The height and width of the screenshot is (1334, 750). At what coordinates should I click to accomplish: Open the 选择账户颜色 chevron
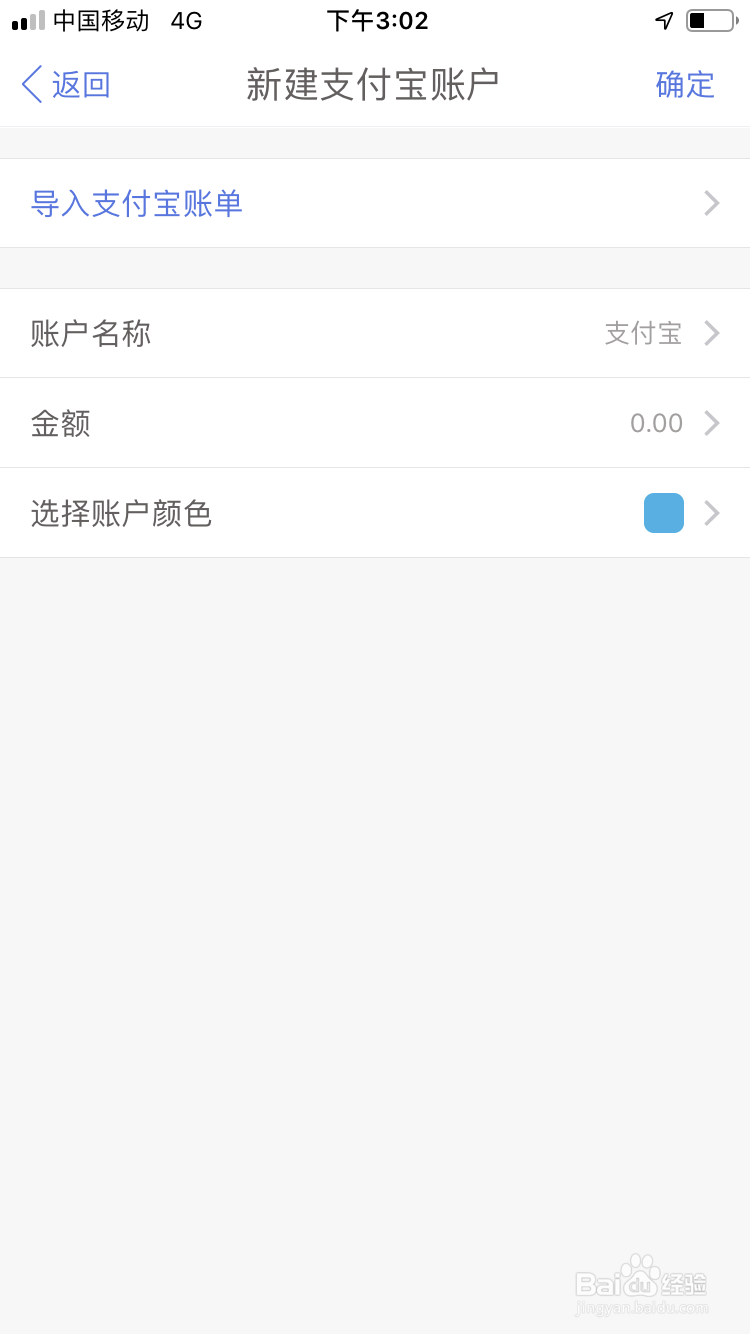[x=711, y=513]
